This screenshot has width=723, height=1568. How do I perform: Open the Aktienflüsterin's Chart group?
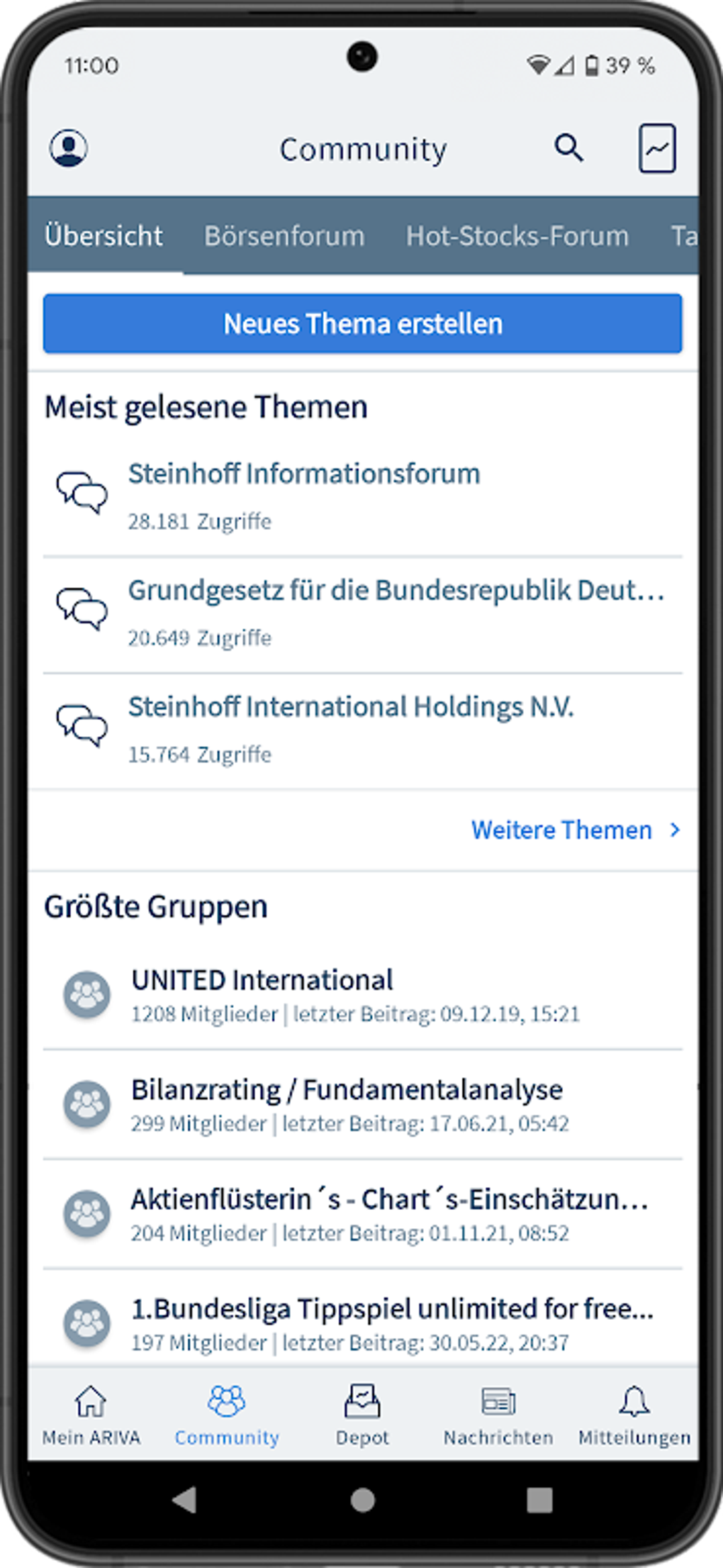388,1199
